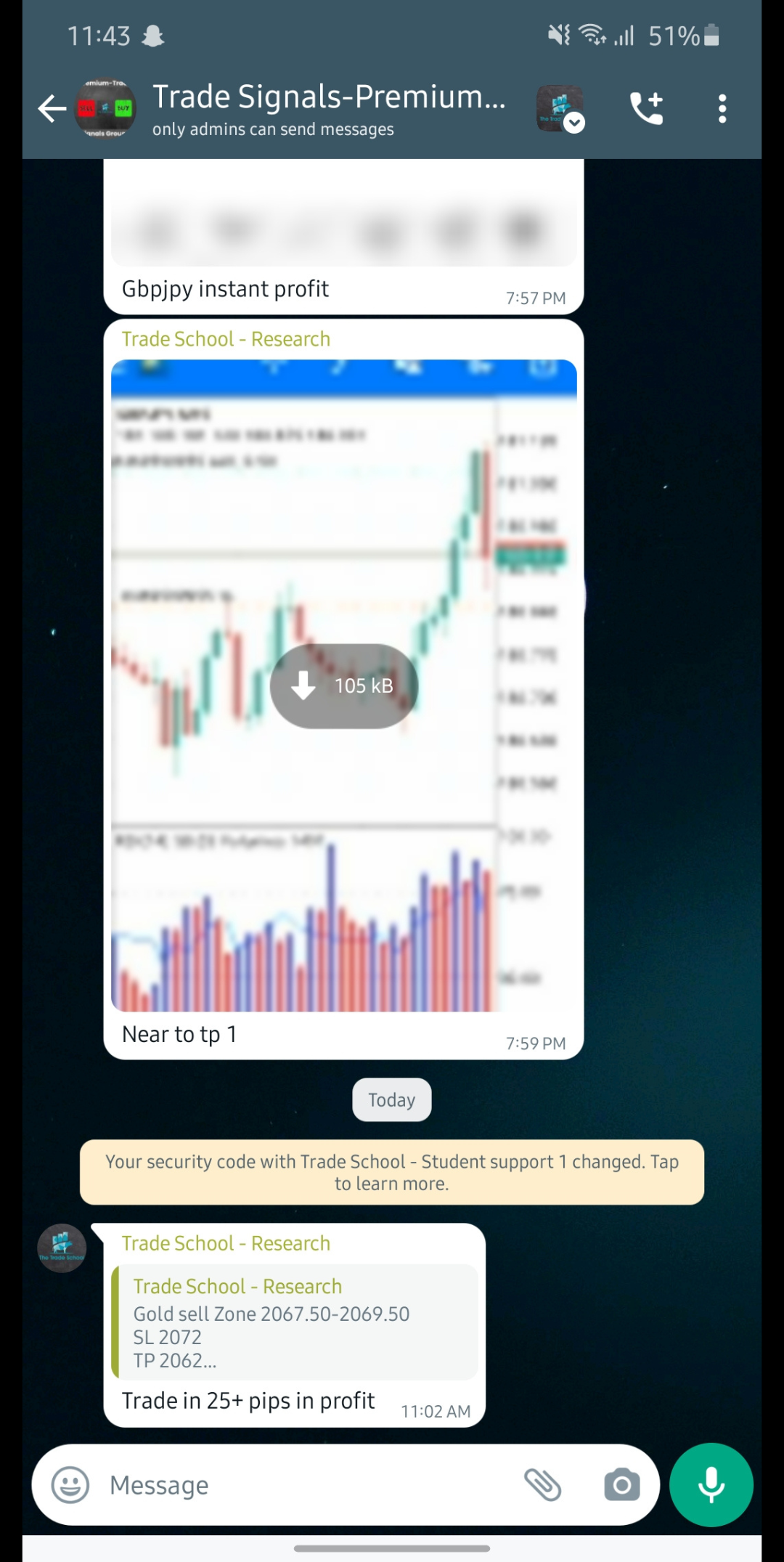Viewport: 784px width, 1562px height.
Task: Start a group call
Action: pos(646,109)
